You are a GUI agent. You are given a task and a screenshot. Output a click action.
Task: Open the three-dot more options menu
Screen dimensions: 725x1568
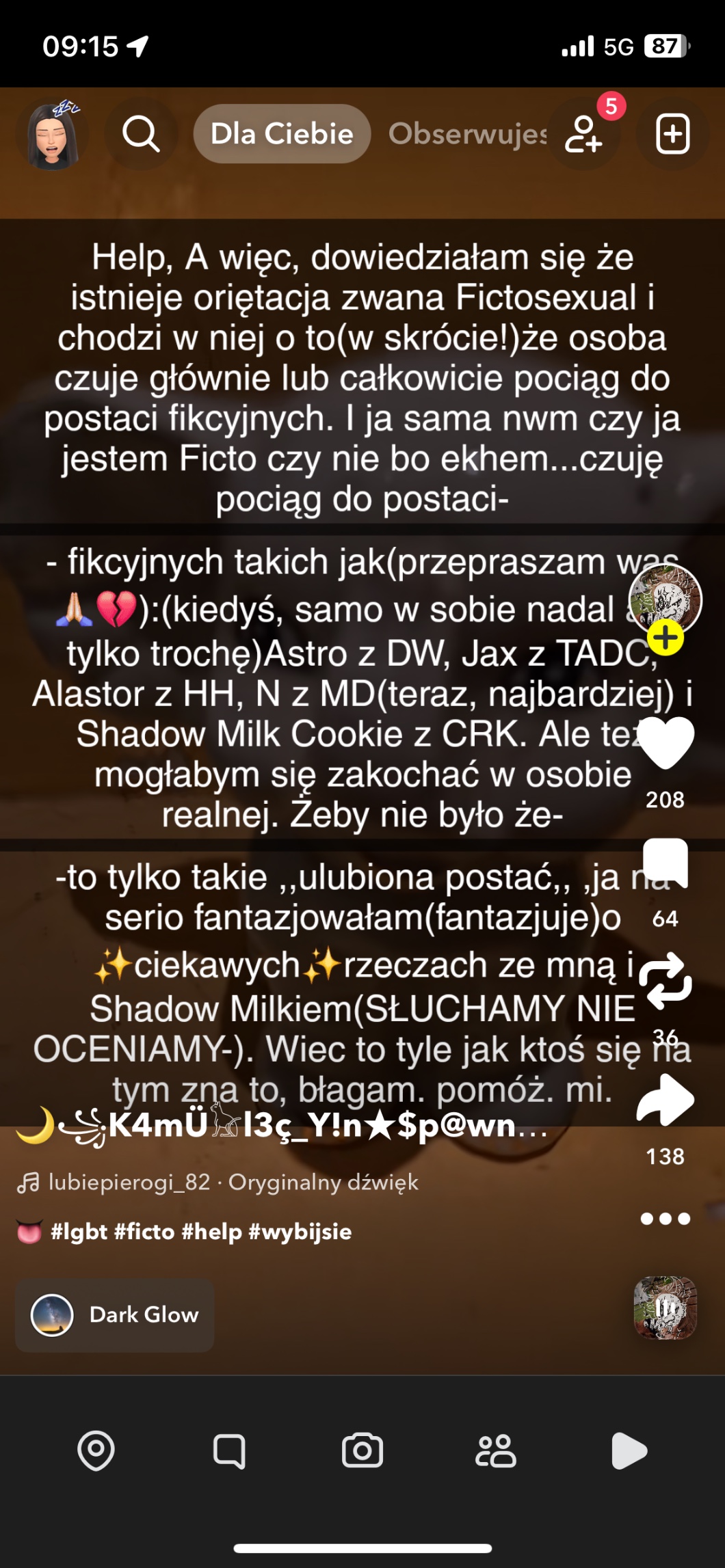(x=665, y=1218)
